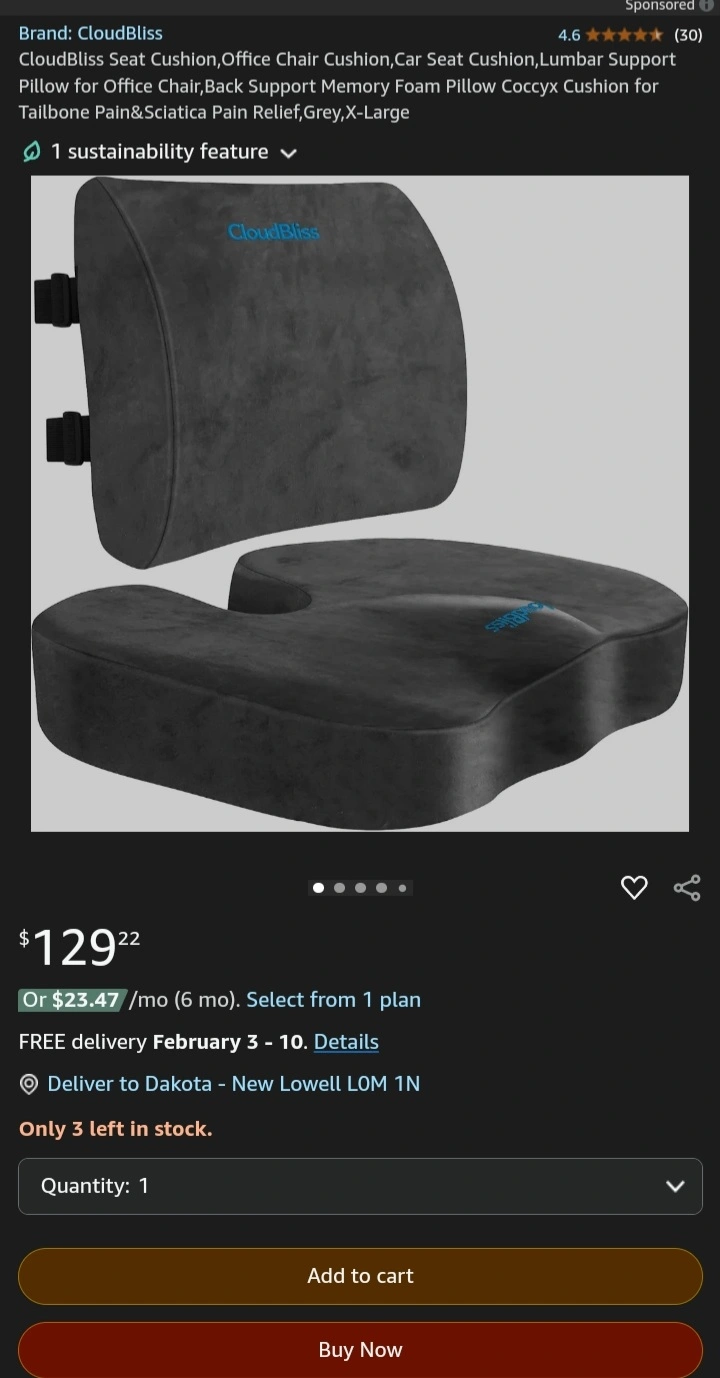This screenshot has width=720, height=1378.
Task: Change delivery address Dakota - New Lowell
Action: tap(233, 1084)
